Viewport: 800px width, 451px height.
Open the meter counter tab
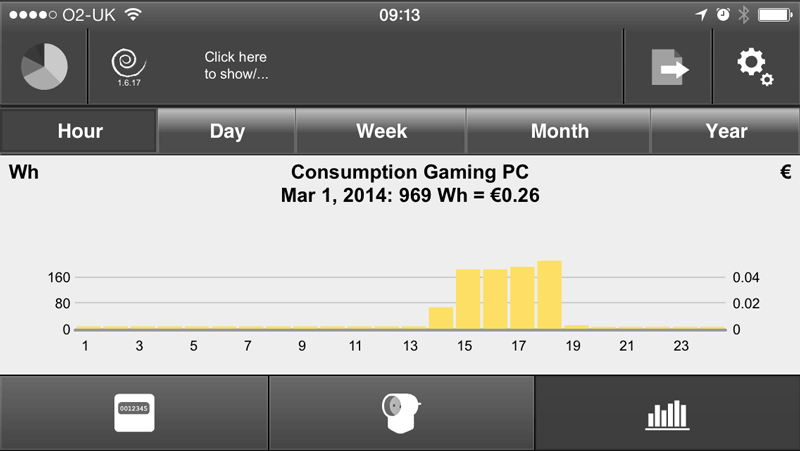point(134,412)
